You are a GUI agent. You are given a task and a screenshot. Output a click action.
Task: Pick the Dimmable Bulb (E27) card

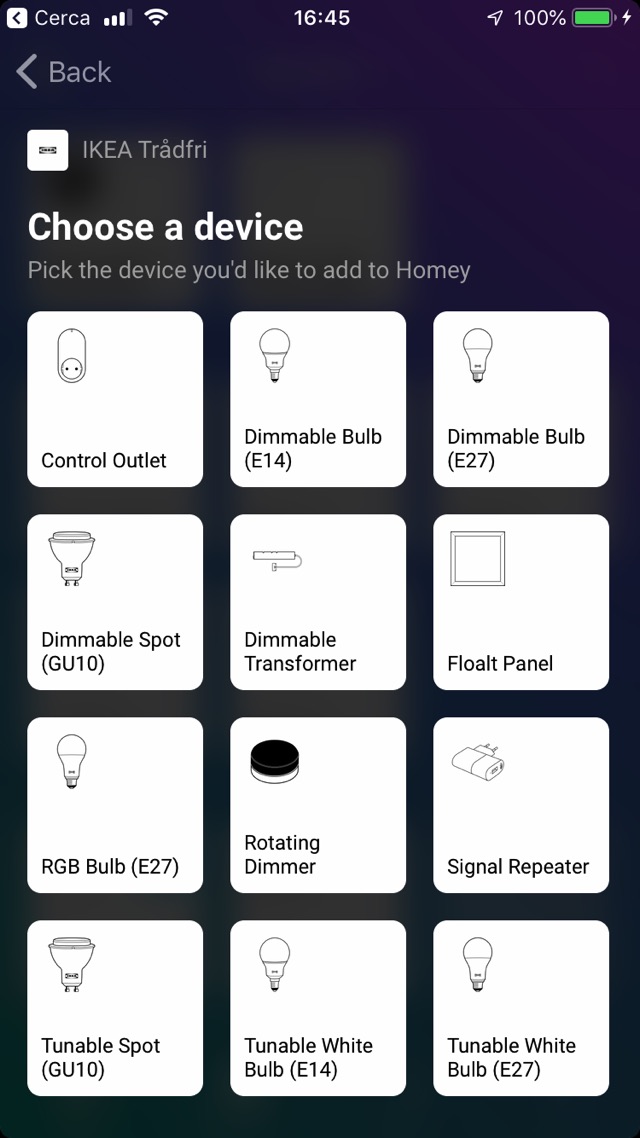[x=521, y=399]
